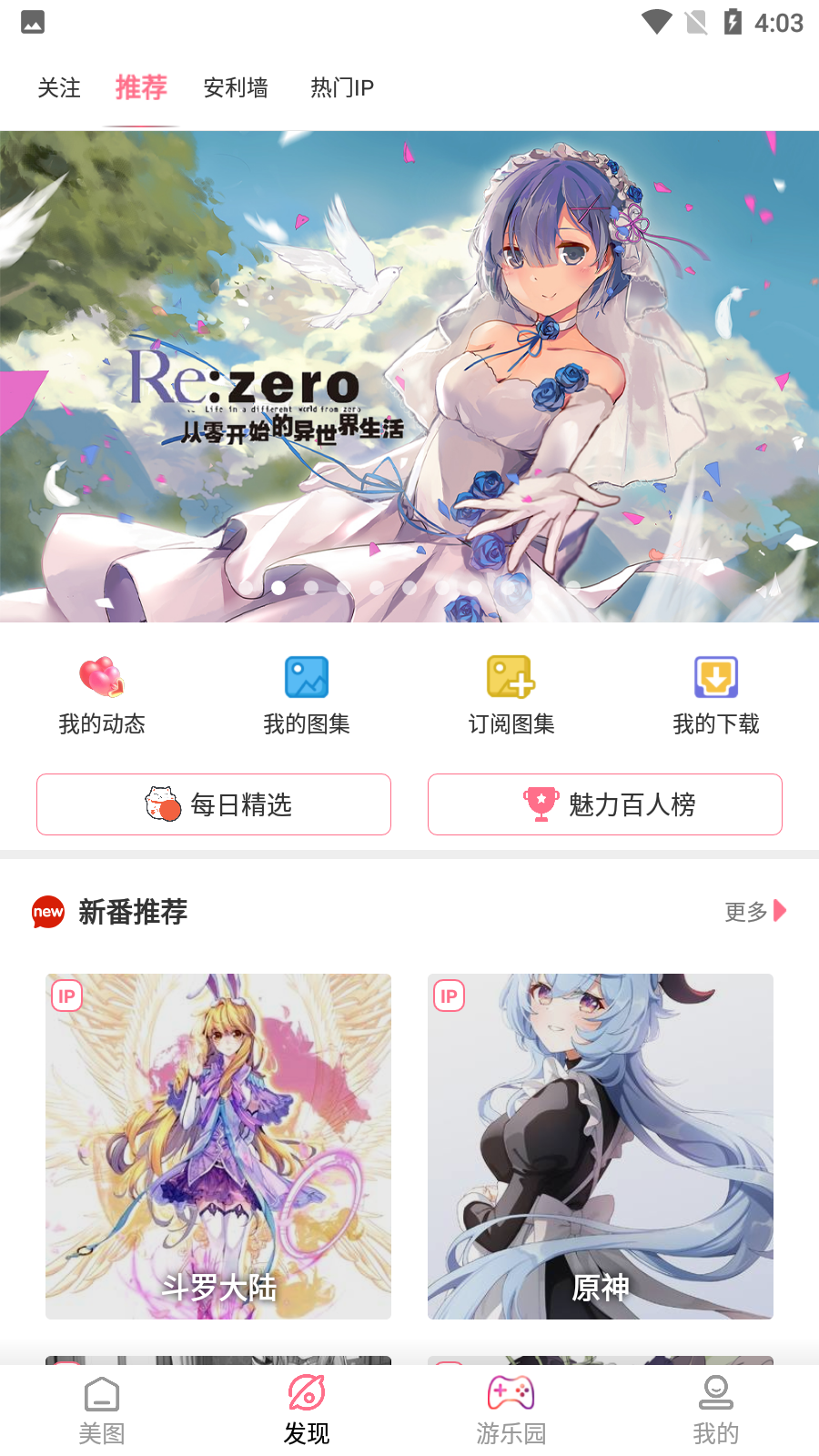Image resolution: width=819 pixels, height=1456 pixels.
Task: Tap the IP badge on 斗罗大陆 card
Action: (66, 996)
